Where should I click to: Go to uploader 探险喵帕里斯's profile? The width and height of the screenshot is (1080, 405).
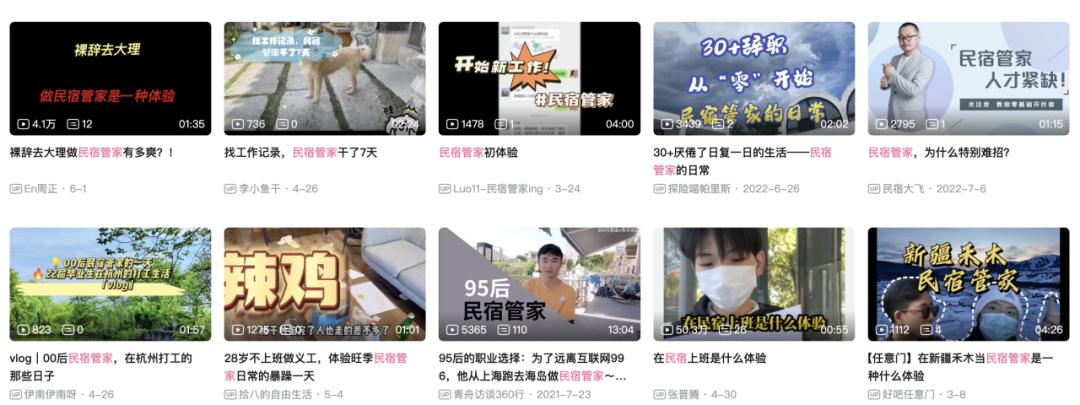(x=700, y=188)
